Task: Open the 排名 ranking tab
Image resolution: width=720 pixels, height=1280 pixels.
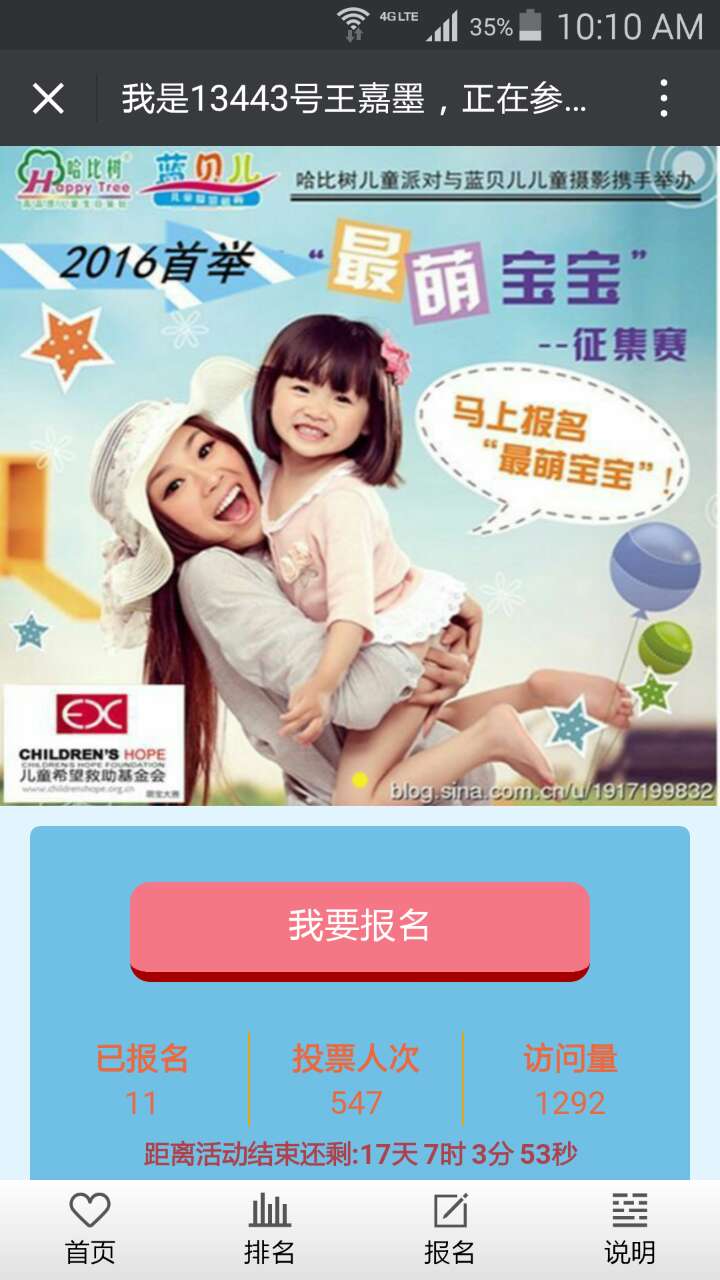Action: [x=270, y=1230]
